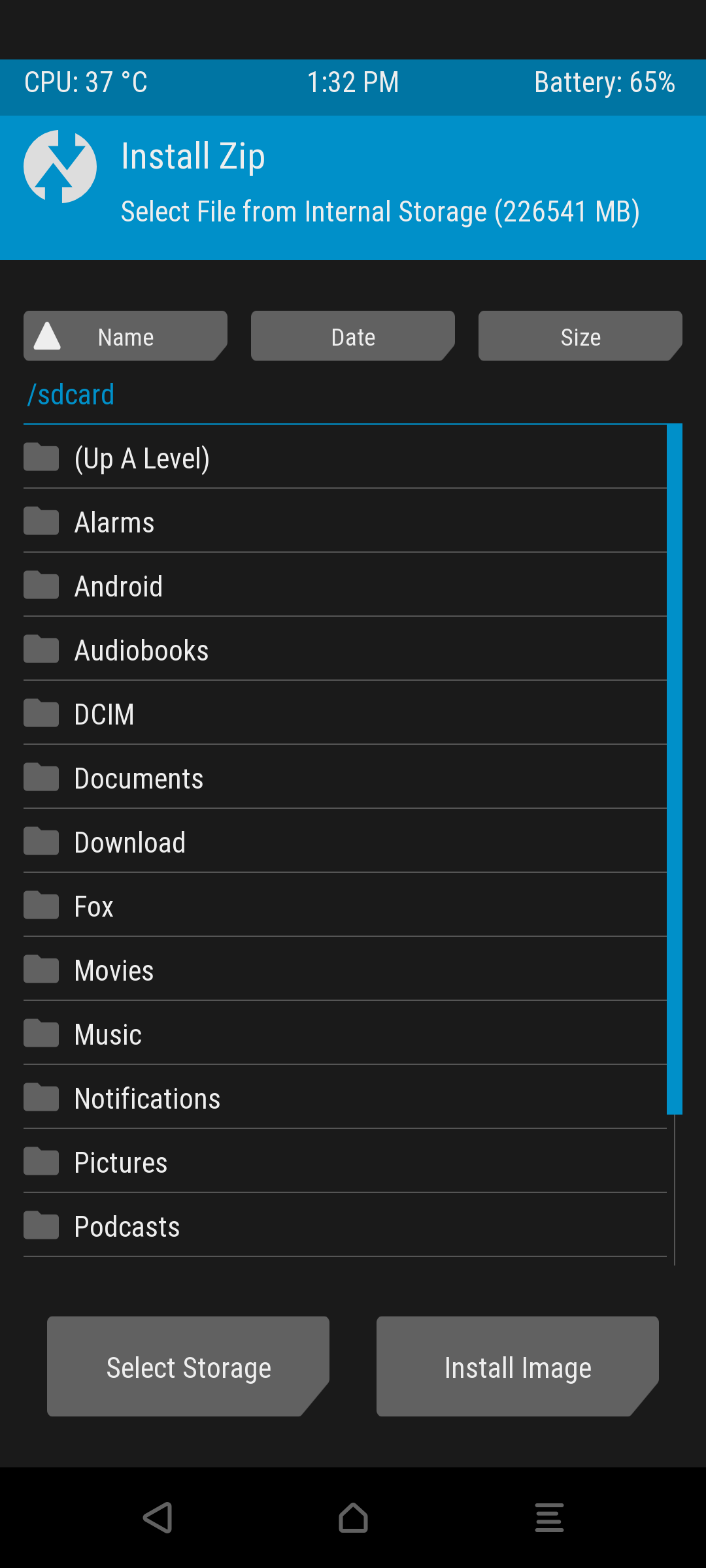
Task: Open the Music folder
Action: [345, 1034]
